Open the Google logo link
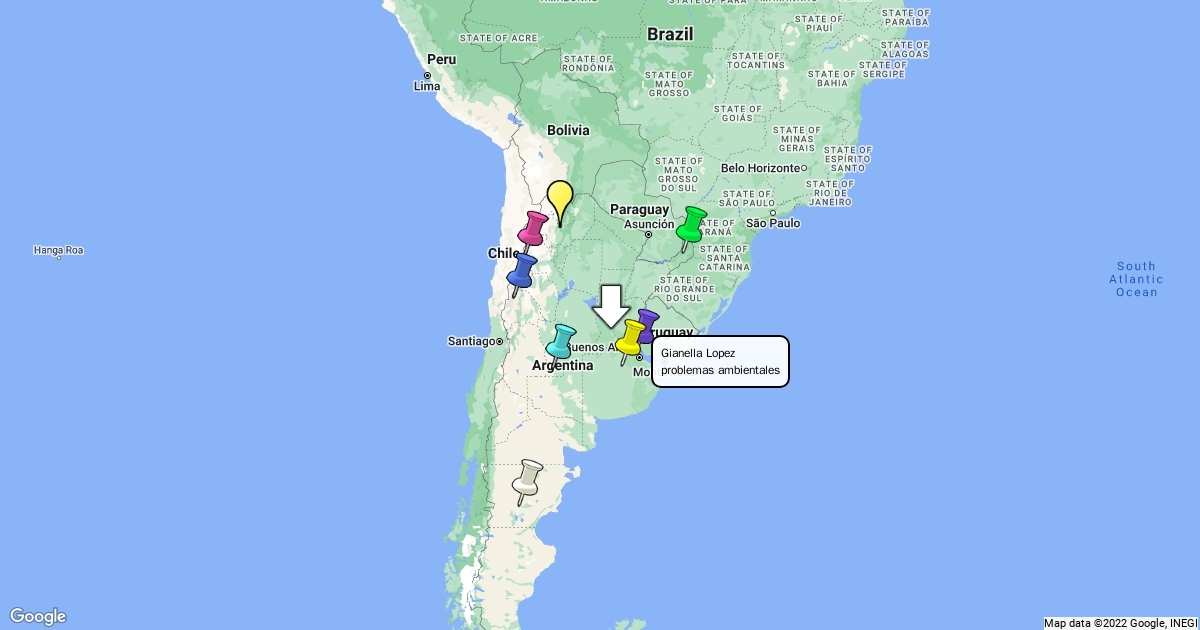Screen dimensions: 1200x630 coord(38,616)
